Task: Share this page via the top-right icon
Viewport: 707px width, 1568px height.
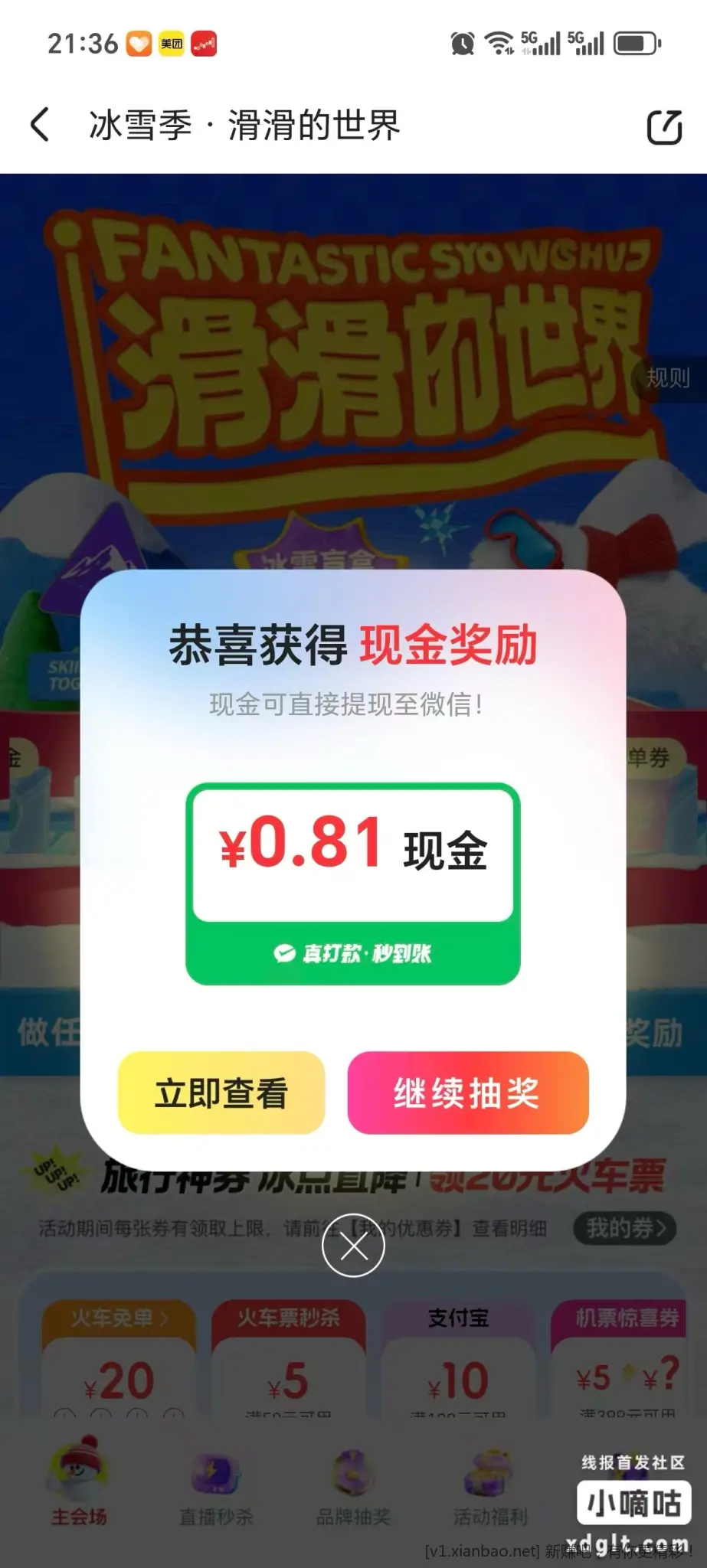Action: pyautogui.click(x=664, y=126)
